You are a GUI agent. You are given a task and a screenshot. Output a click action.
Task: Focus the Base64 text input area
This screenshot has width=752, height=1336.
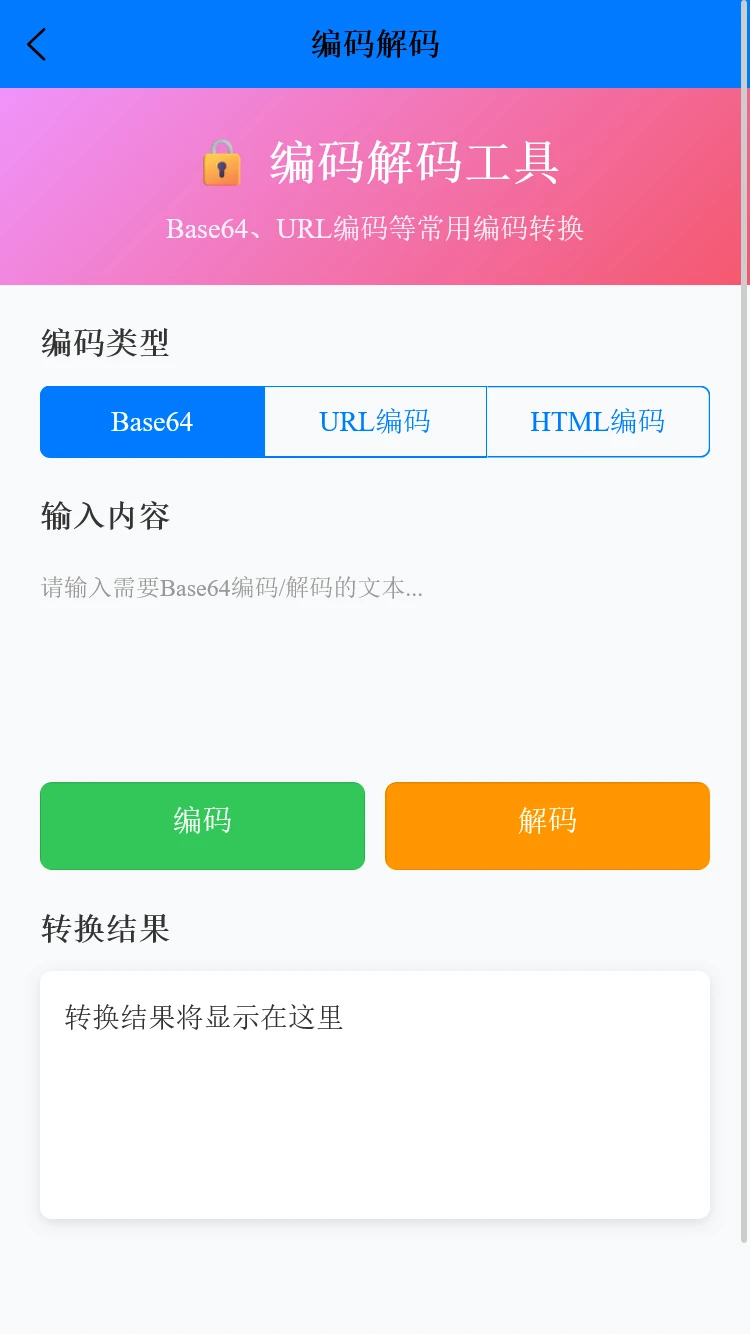point(375,650)
